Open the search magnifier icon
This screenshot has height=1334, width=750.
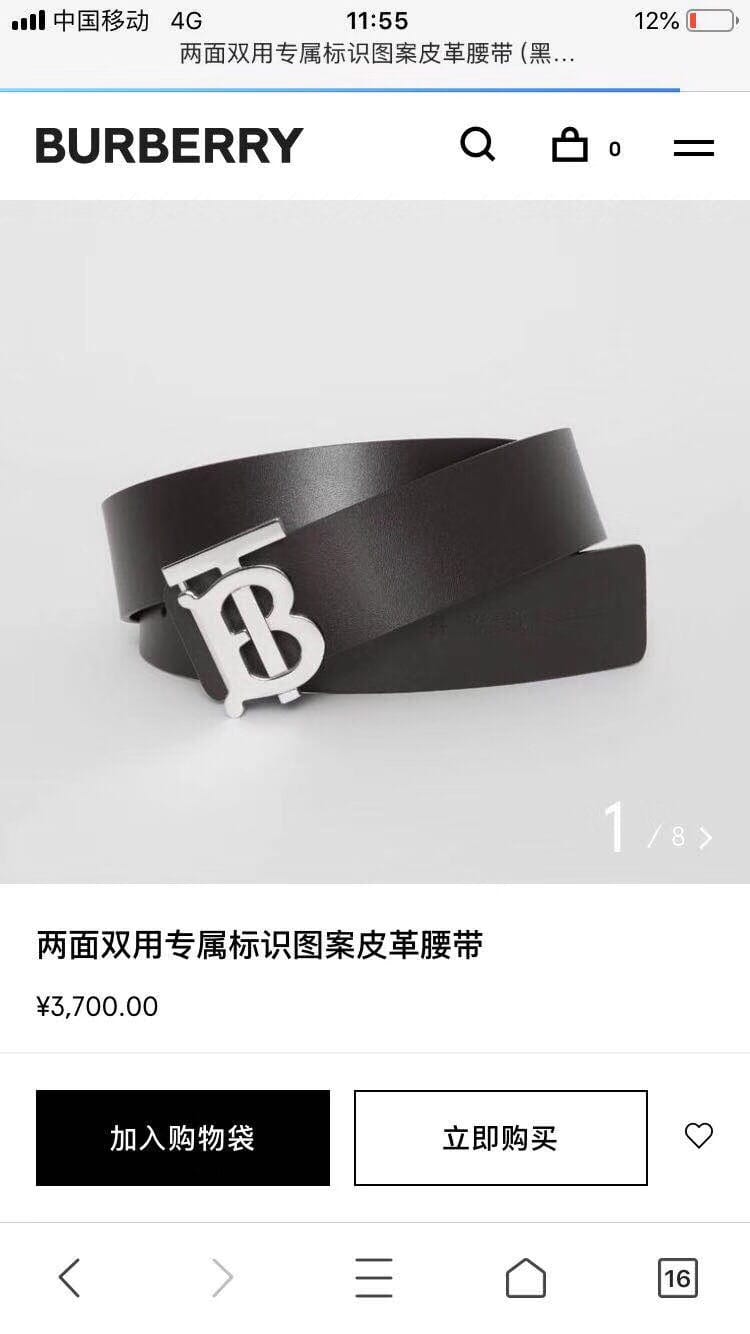[x=477, y=146]
